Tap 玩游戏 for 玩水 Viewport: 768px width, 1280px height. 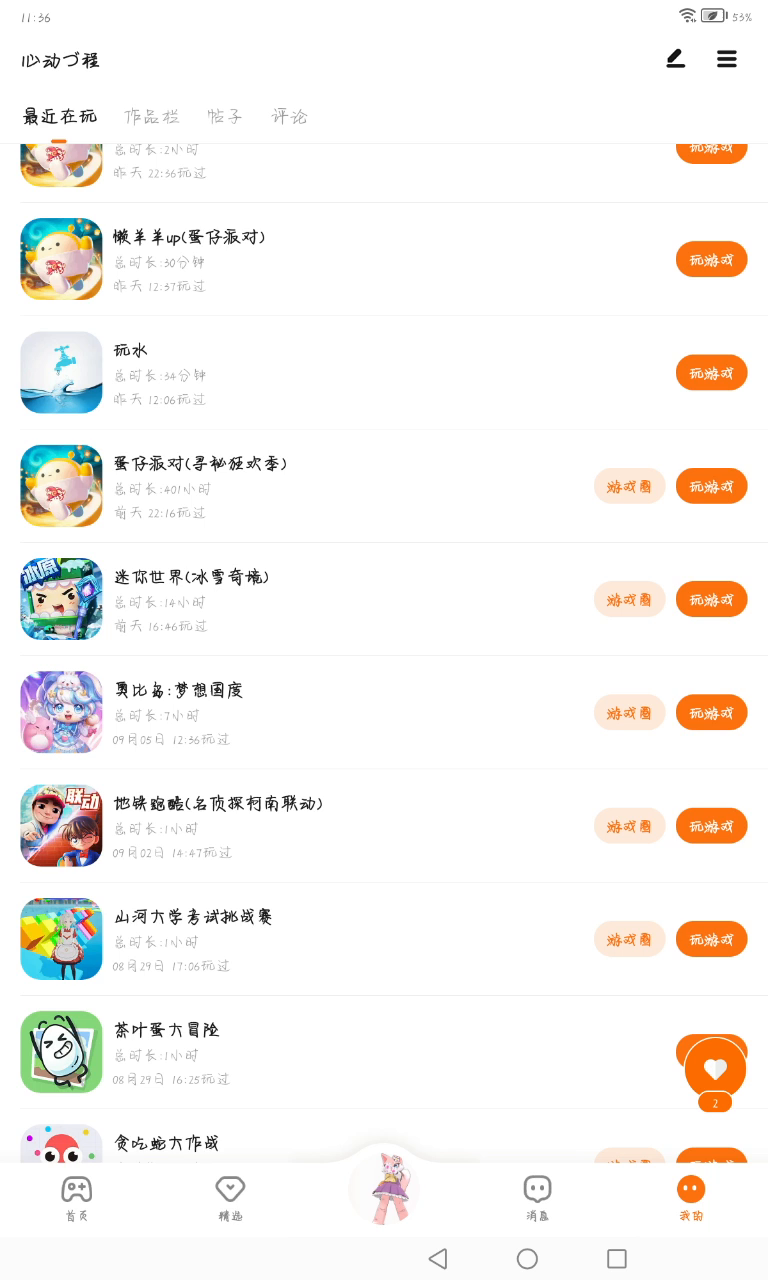[711, 373]
